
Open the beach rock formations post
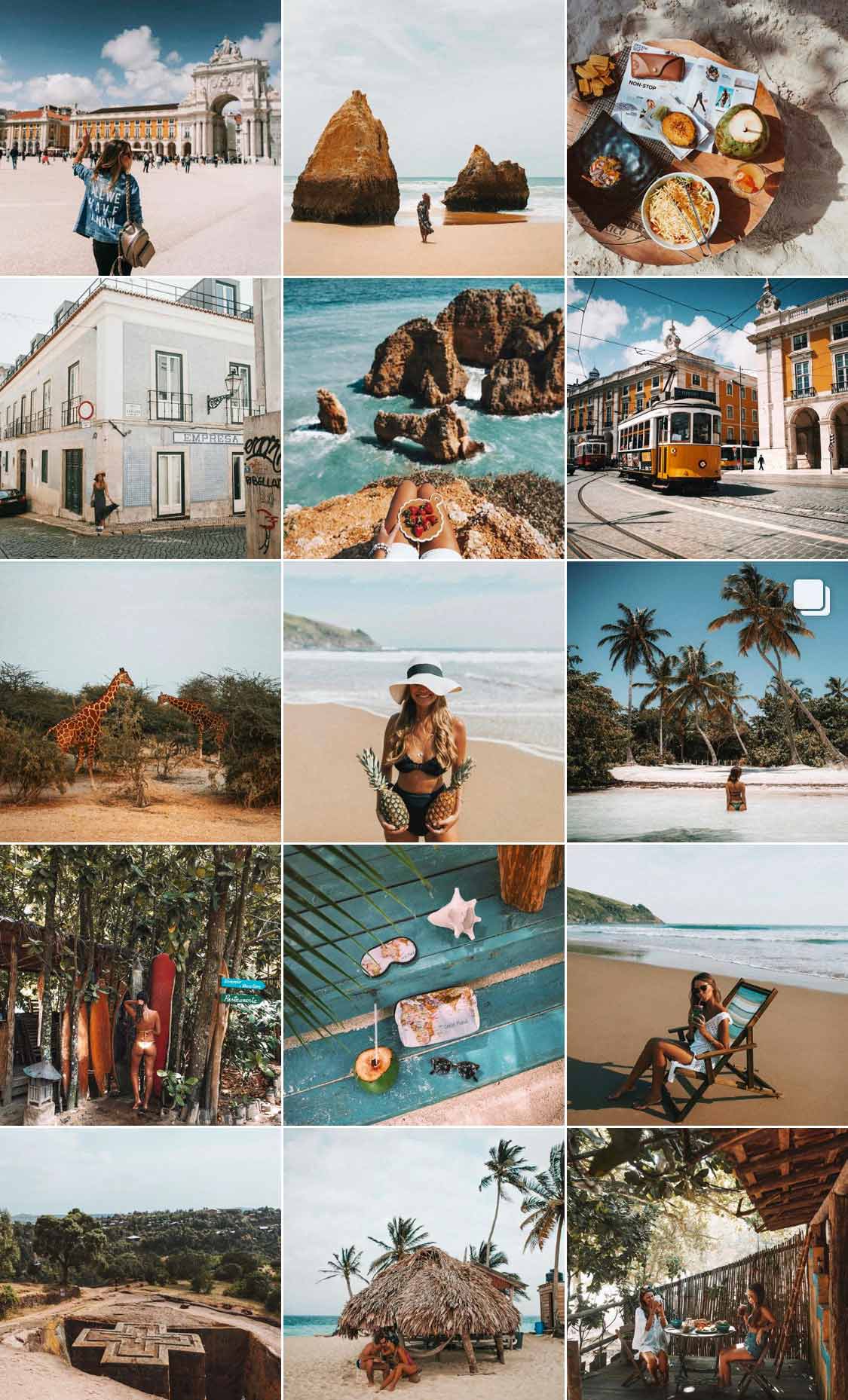(x=424, y=137)
